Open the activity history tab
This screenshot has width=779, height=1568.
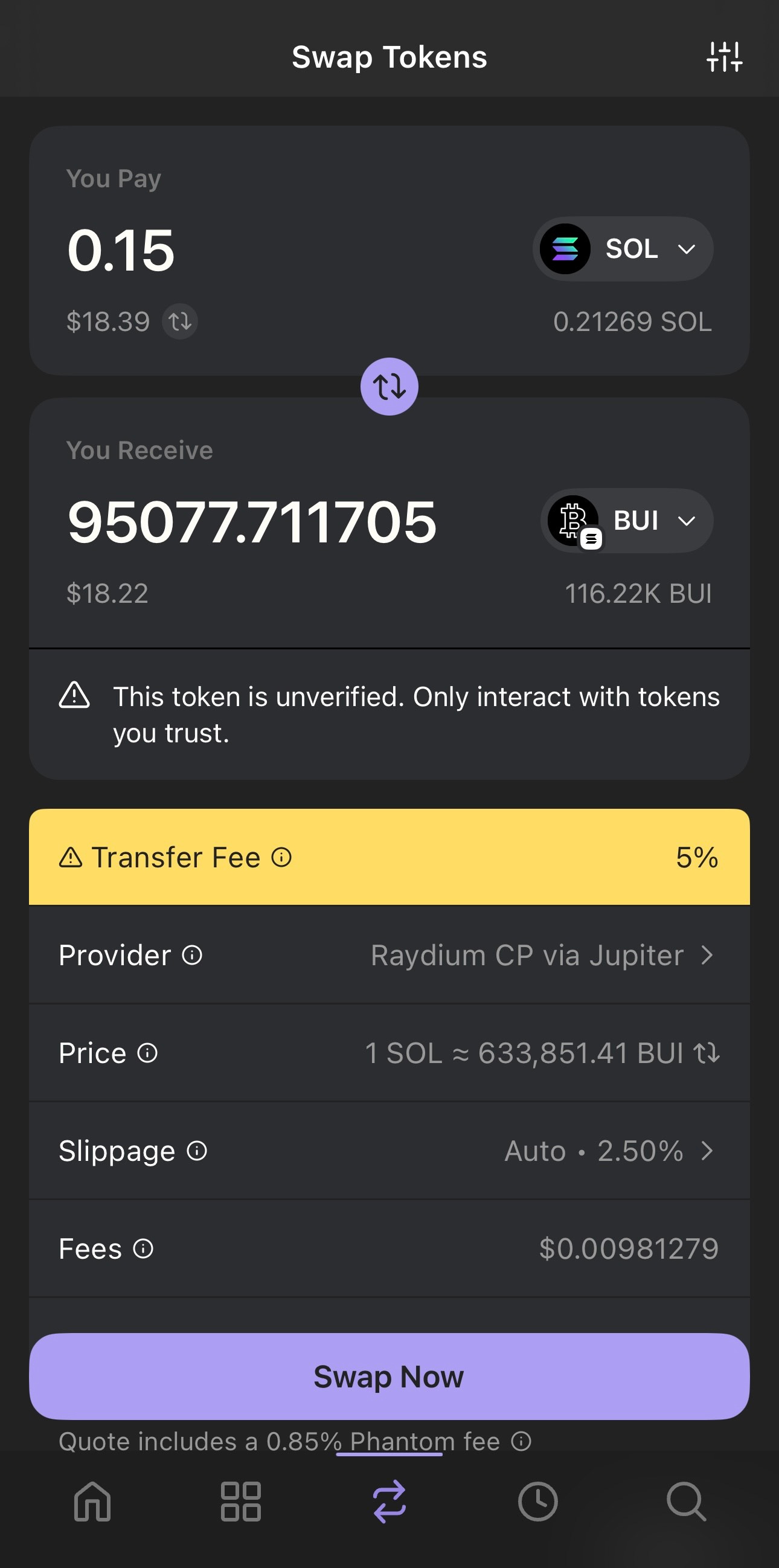click(538, 1502)
